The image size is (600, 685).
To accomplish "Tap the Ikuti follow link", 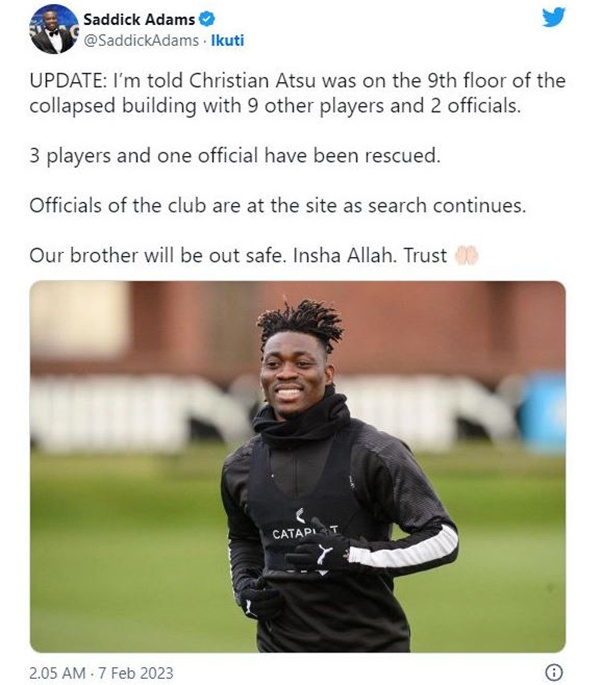I will tap(227, 41).
